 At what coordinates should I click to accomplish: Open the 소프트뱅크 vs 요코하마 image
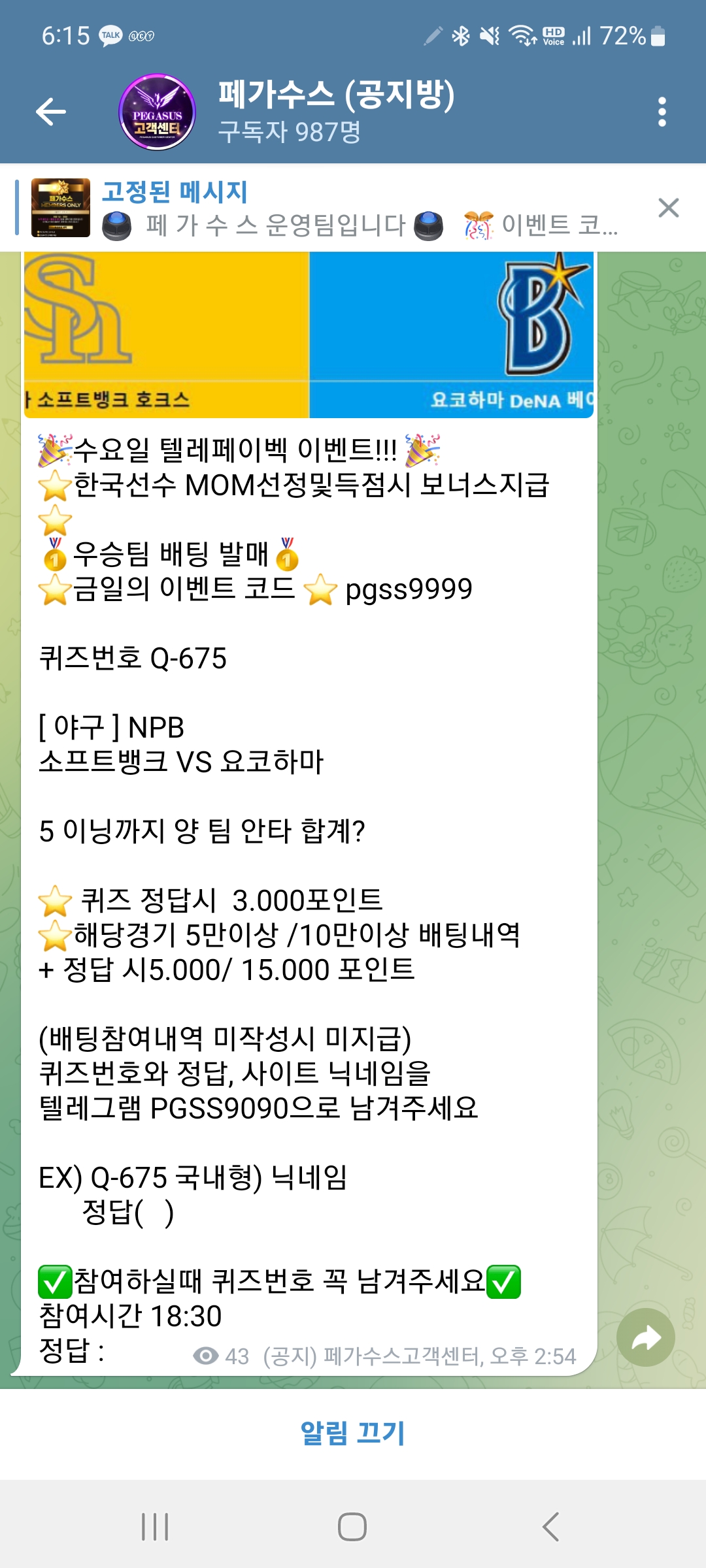coord(309,335)
